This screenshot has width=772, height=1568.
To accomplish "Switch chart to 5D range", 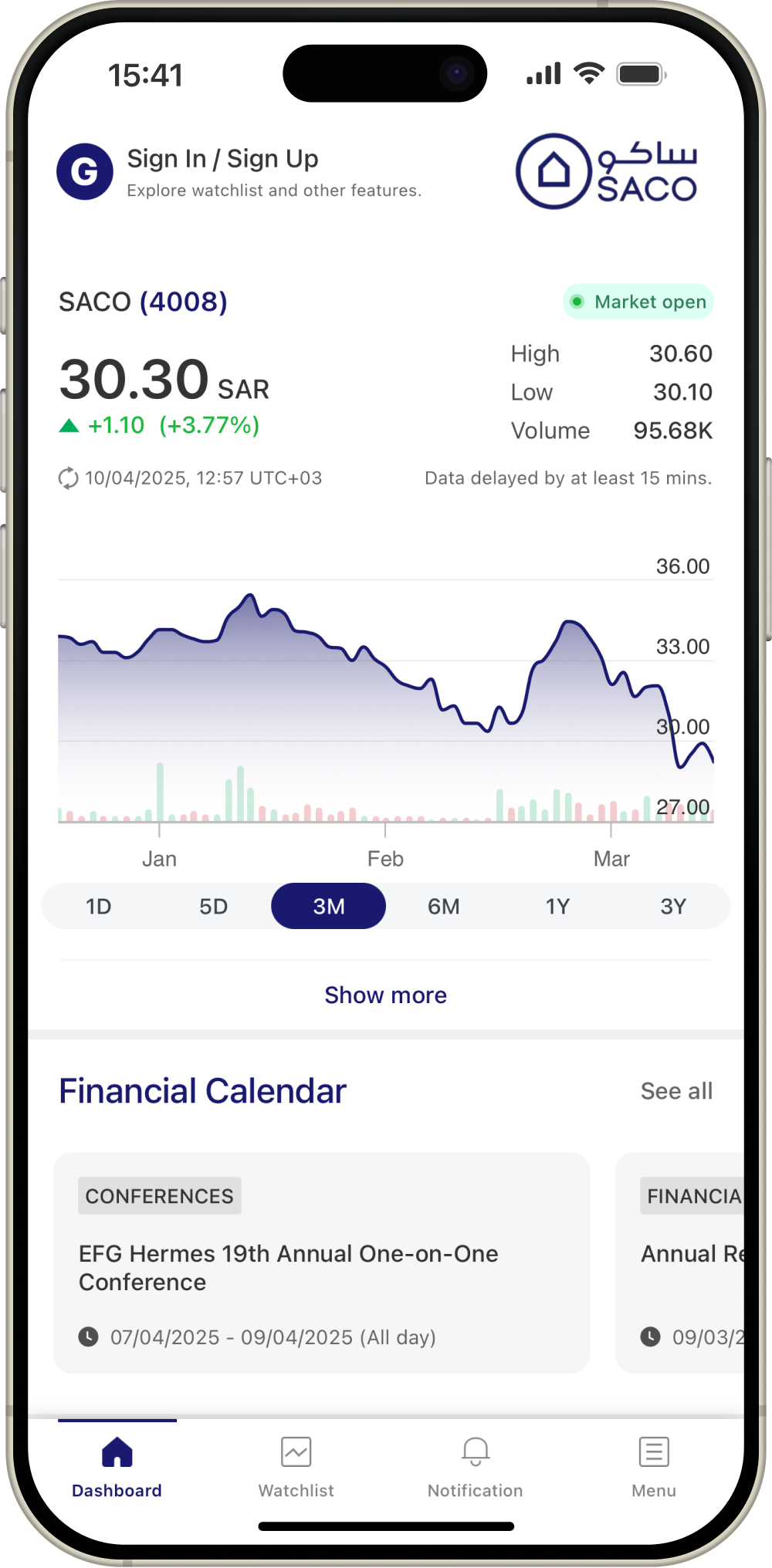I will pyautogui.click(x=214, y=906).
